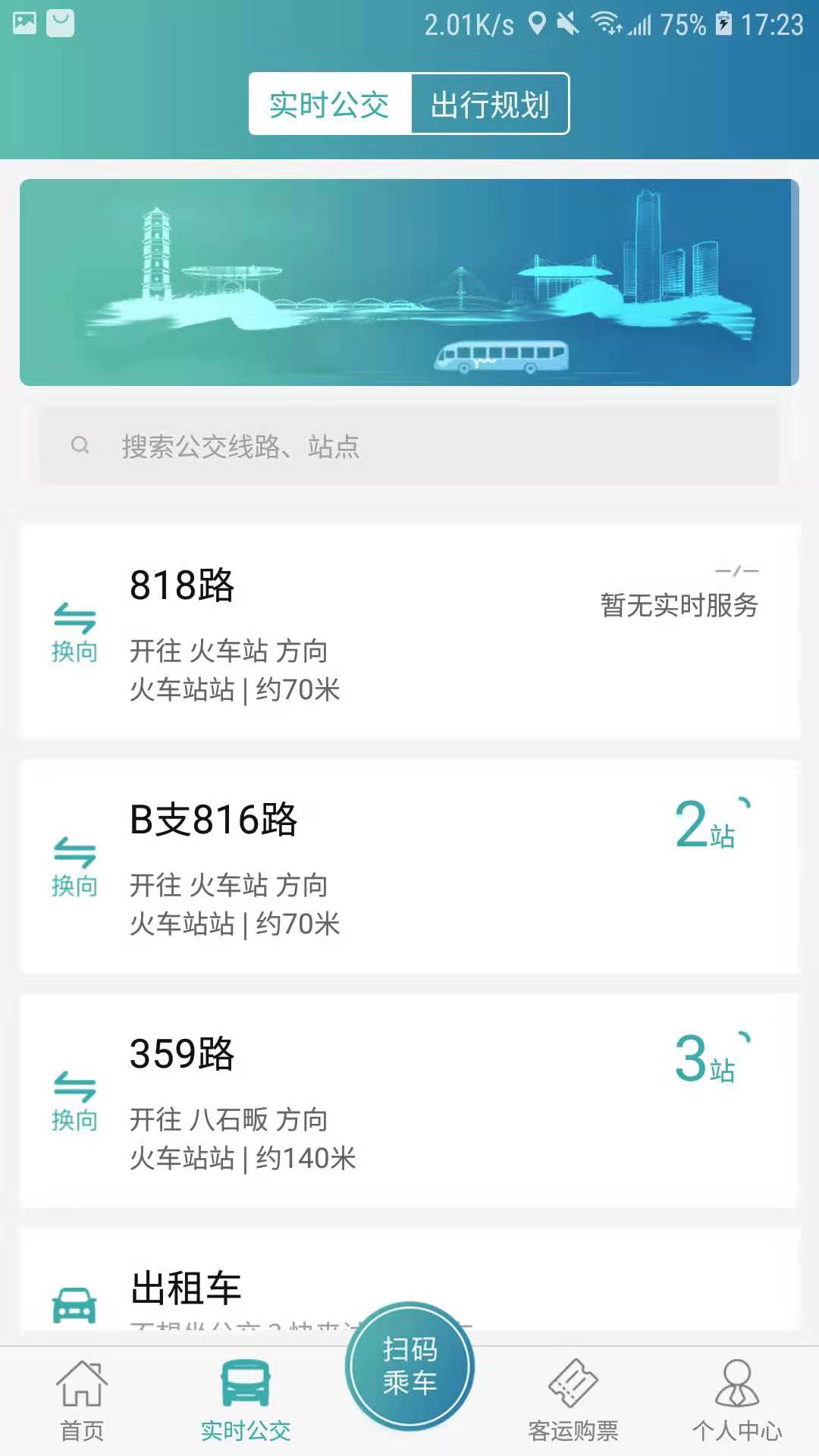Tap the search magnifier icon
This screenshot has height=1456, width=819.
(80, 447)
